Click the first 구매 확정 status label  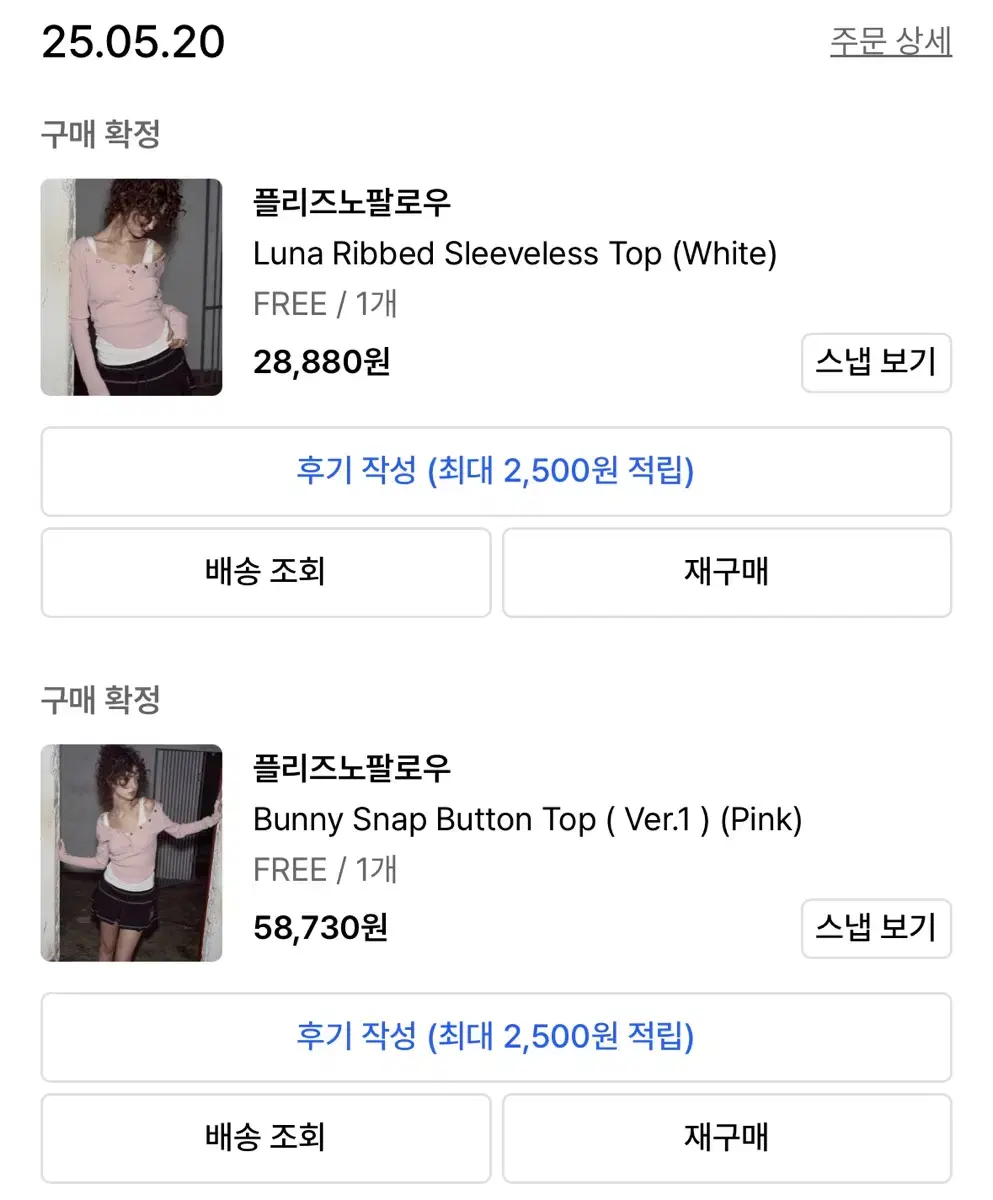click(x=96, y=133)
